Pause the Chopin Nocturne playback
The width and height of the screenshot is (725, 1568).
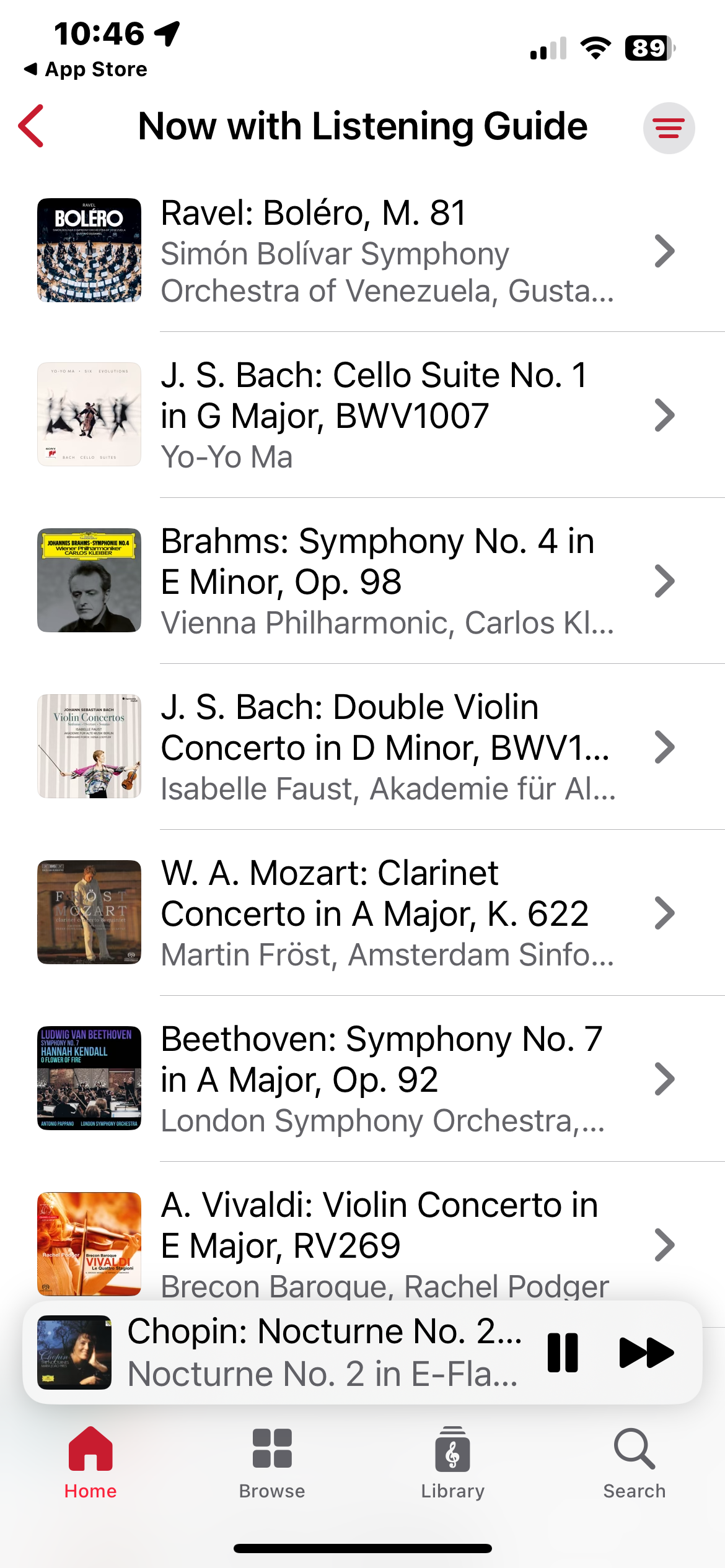pyautogui.click(x=563, y=1352)
